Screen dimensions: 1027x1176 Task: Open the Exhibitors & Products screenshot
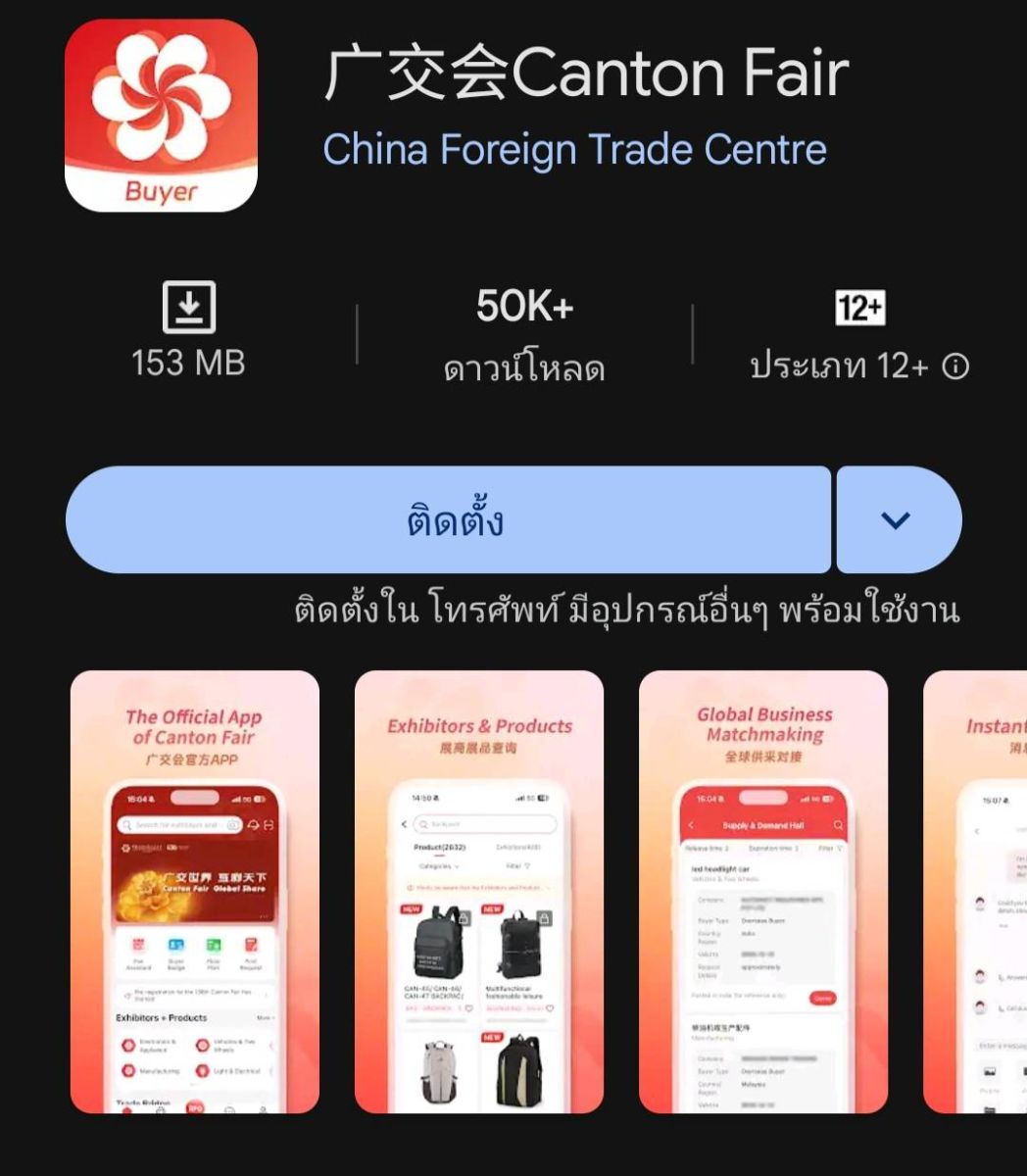(x=479, y=892)
